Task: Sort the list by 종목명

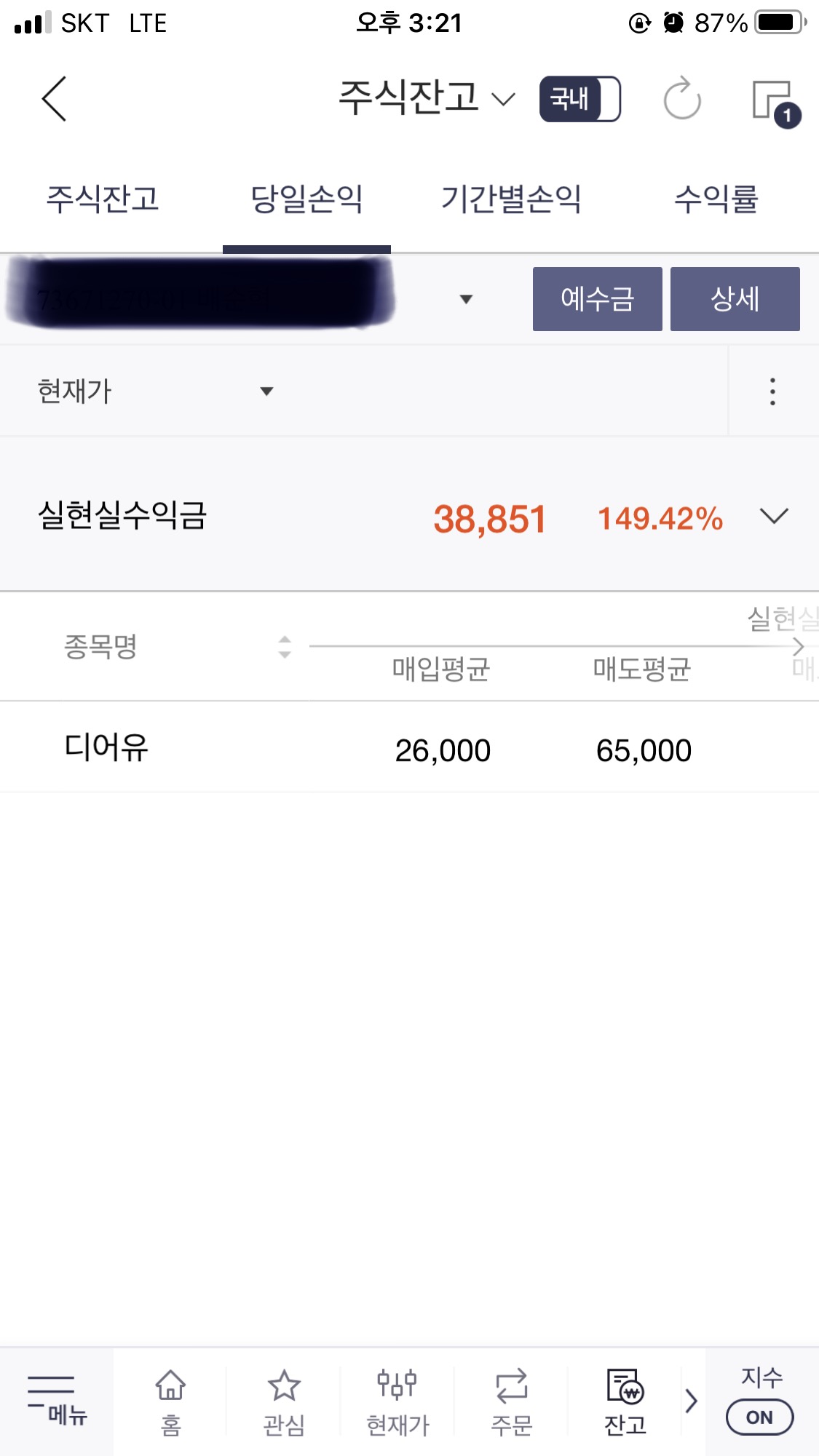Action: pyautogui.click(x=284, y=646)
